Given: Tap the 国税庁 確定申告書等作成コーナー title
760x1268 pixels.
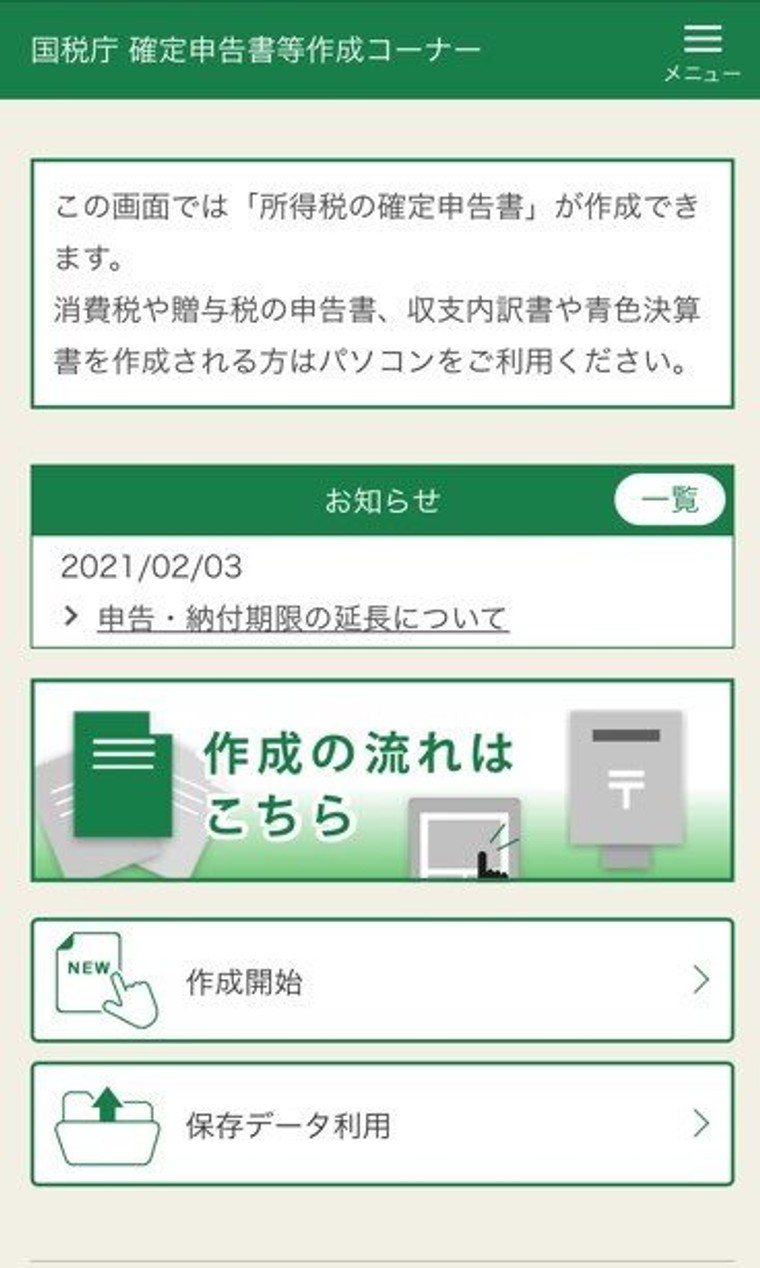Looking at the screenshot, I should click(x=255, y=45).
